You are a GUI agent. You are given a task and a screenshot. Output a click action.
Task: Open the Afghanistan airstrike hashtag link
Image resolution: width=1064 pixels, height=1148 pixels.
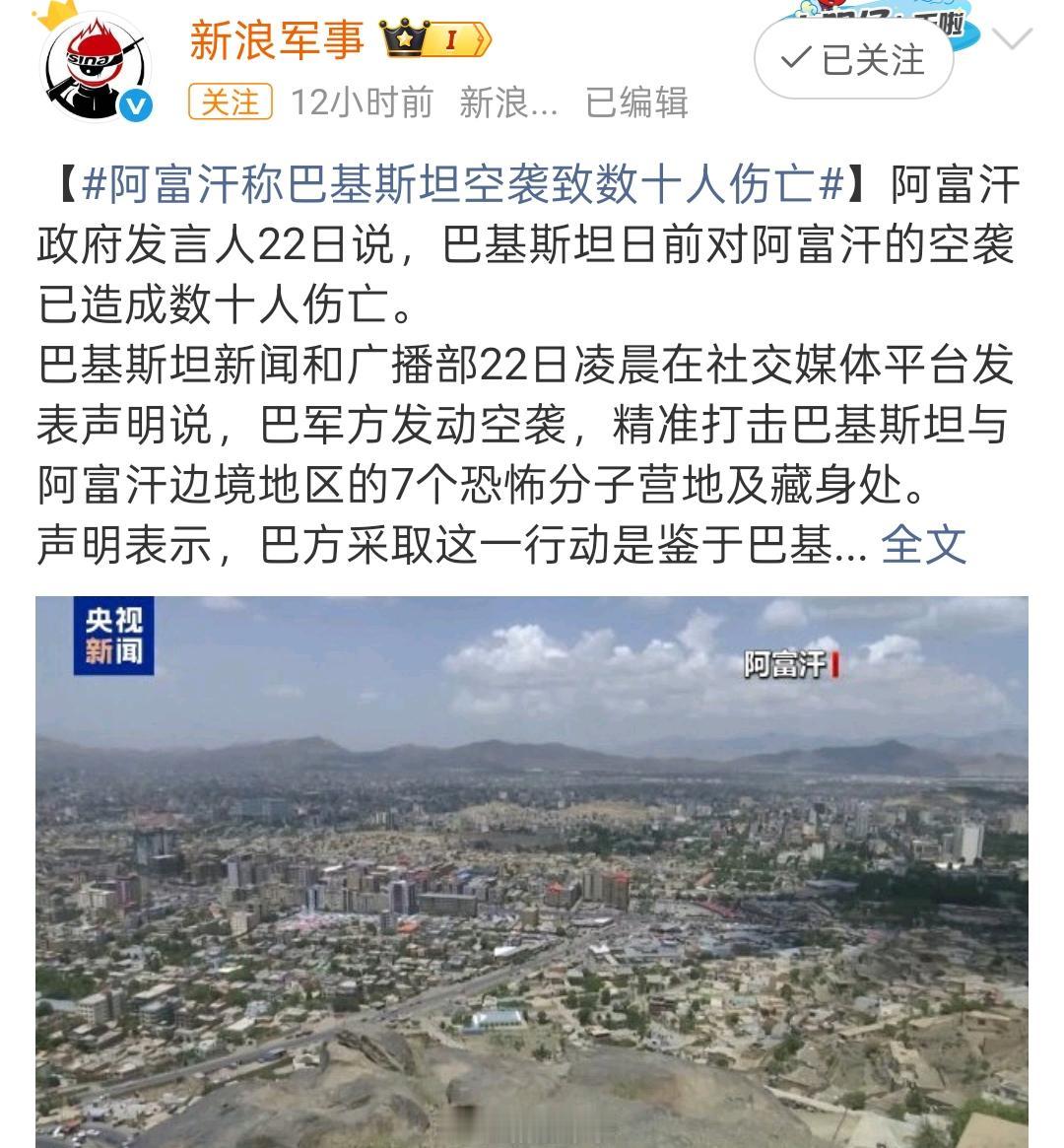click(x=468, y=182)
